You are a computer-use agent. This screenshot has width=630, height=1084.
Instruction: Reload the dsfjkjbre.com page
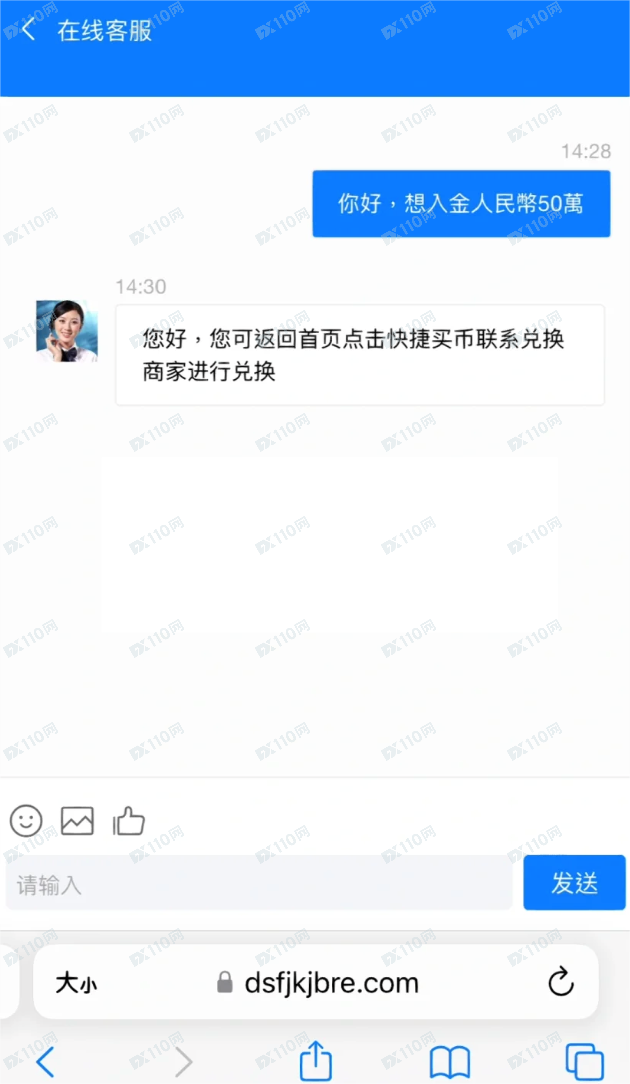point(561,982)
